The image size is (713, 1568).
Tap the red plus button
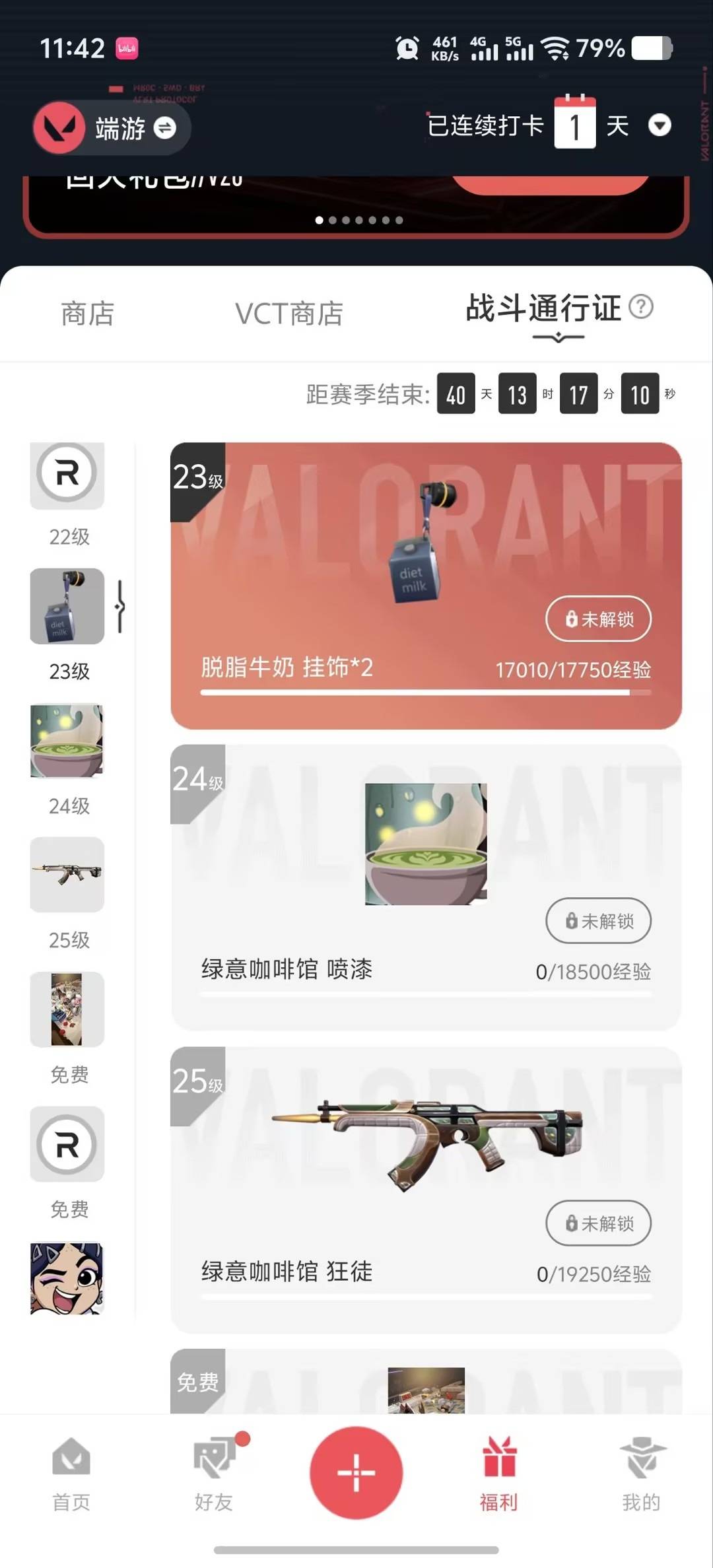coord(356,1472)
